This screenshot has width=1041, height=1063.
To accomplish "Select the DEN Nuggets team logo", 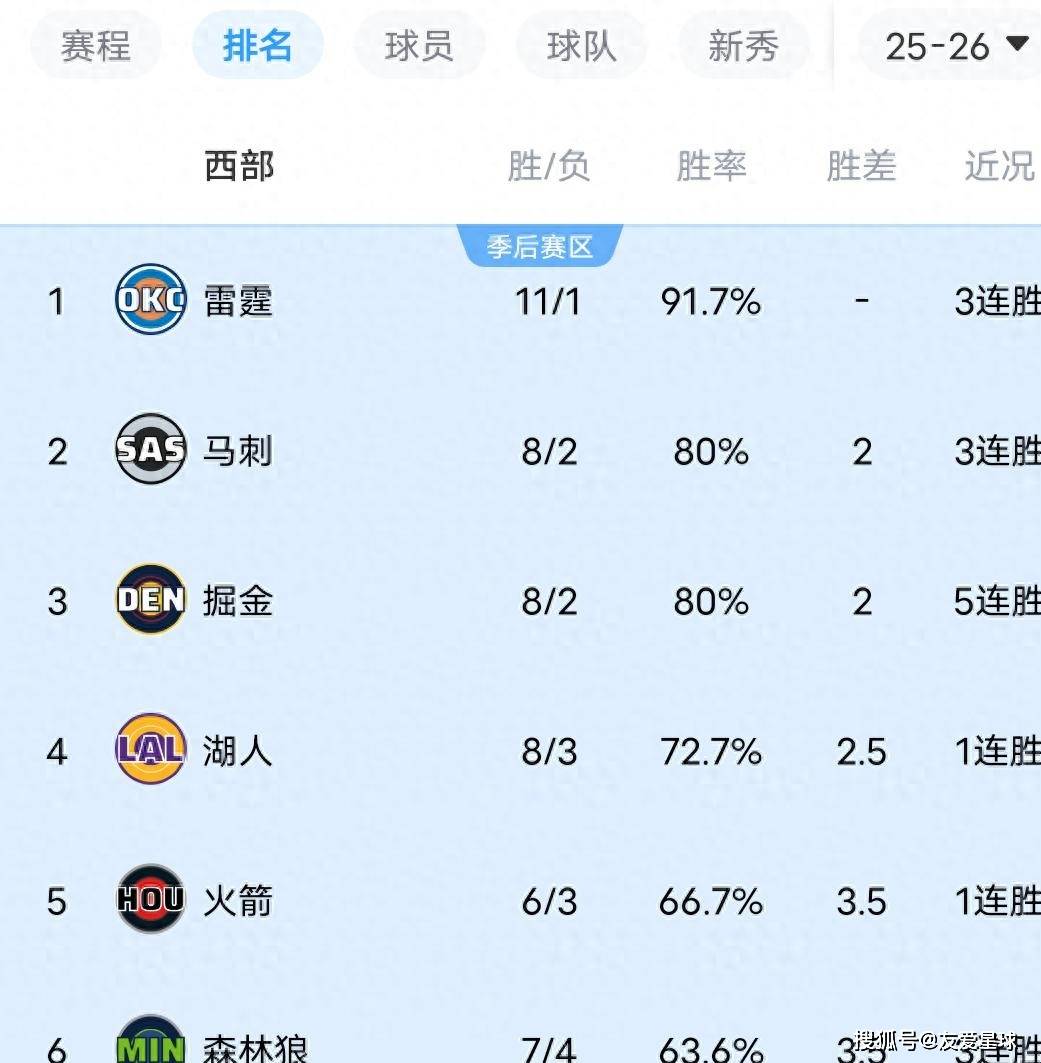I will (x=150, y=601).
